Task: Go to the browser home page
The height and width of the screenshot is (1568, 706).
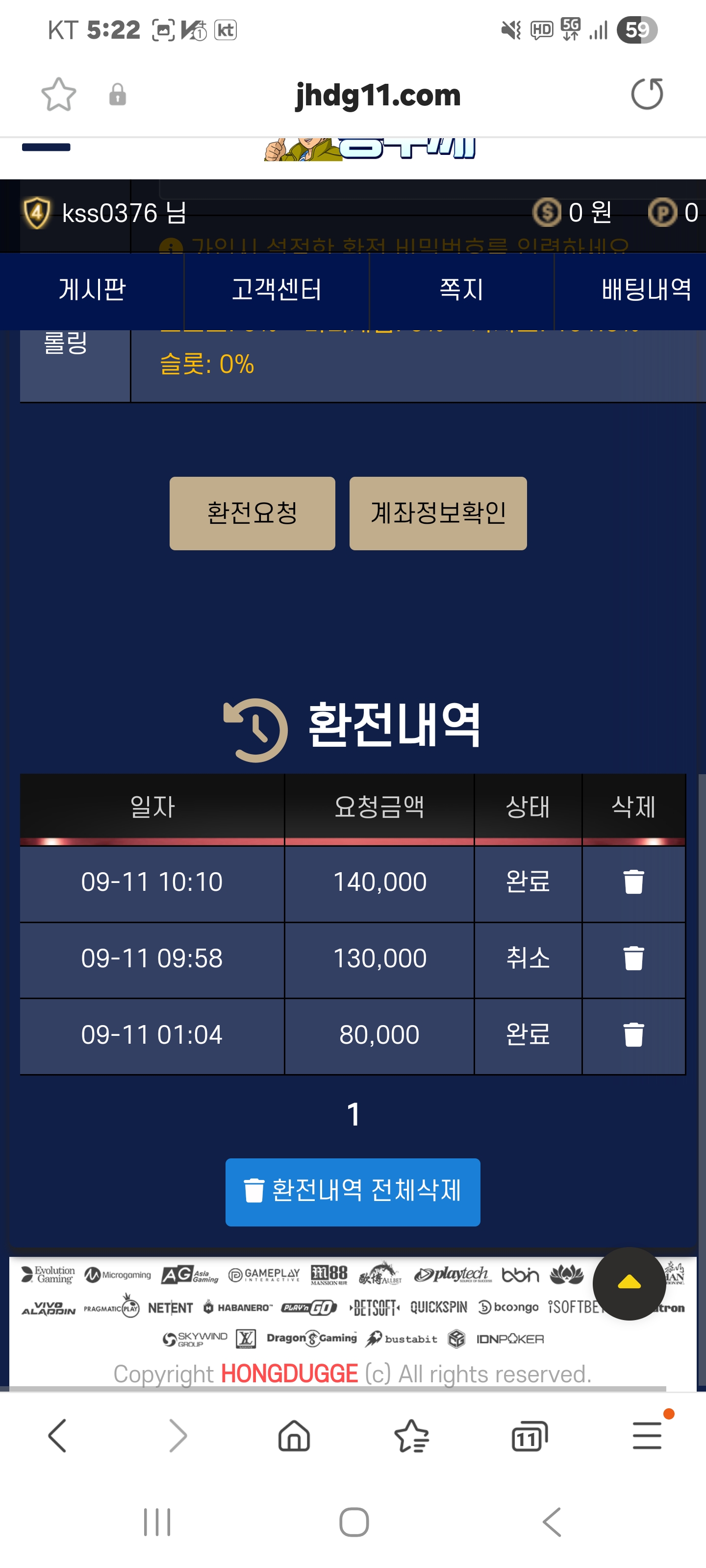Action: (294, 1437)
